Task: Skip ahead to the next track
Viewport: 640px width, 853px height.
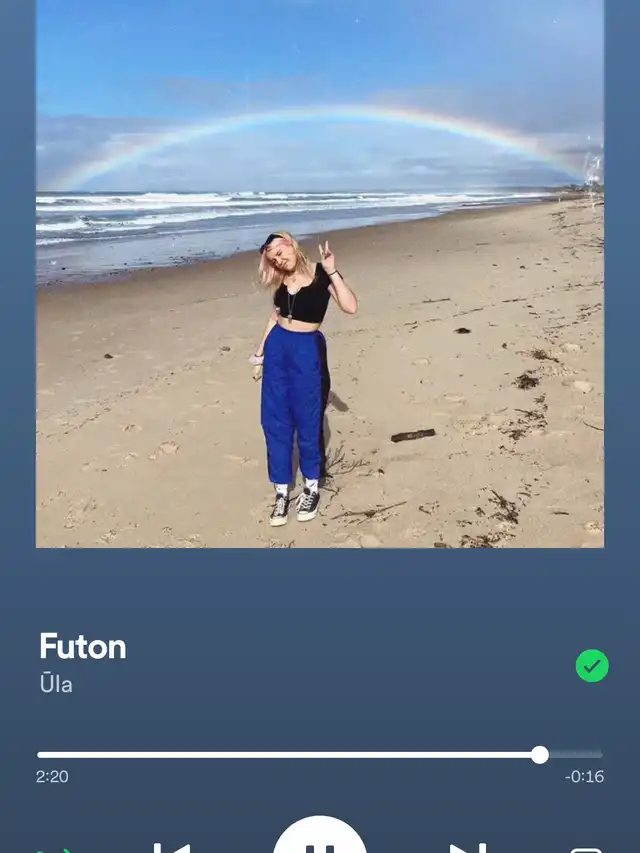Action: pos(468,847)
